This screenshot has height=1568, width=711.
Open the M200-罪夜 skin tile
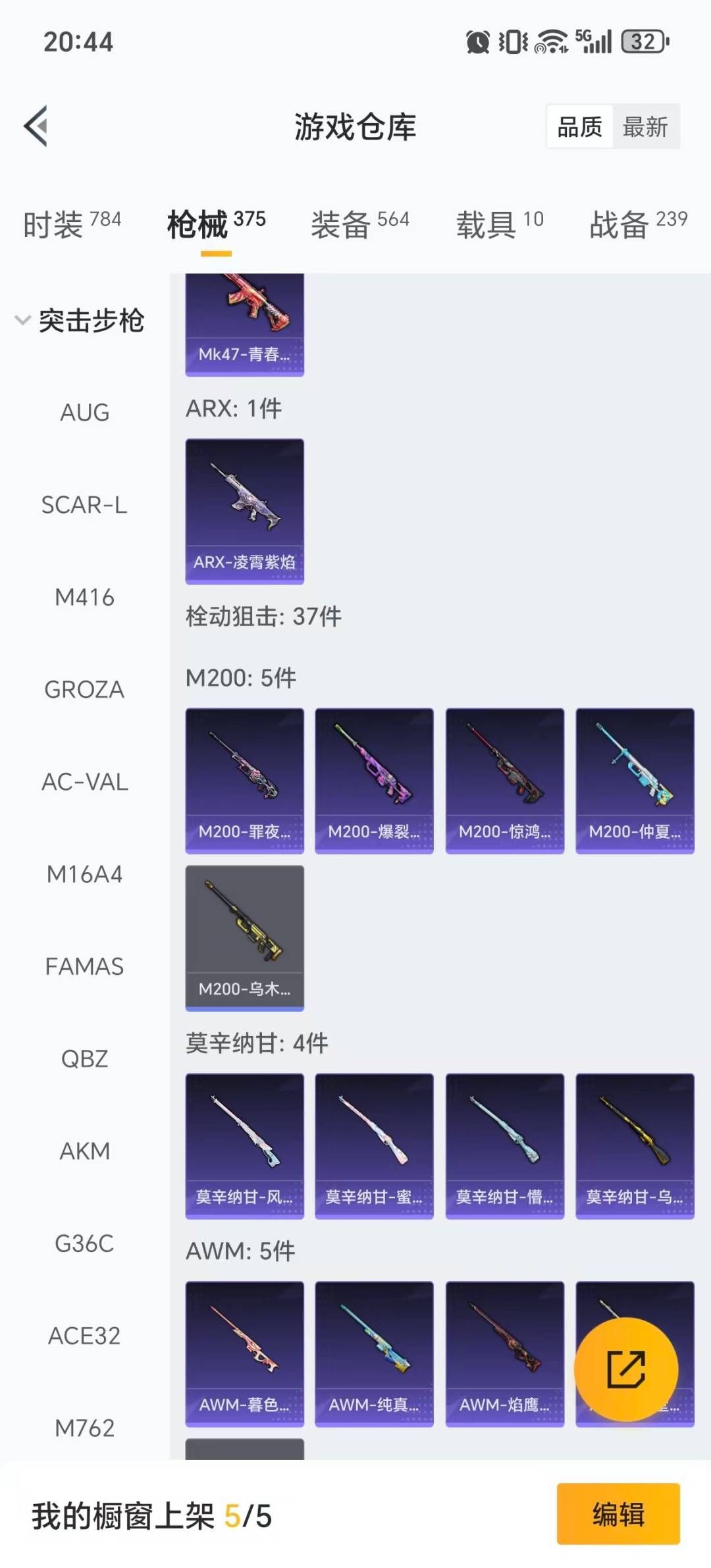pos(244,781)
